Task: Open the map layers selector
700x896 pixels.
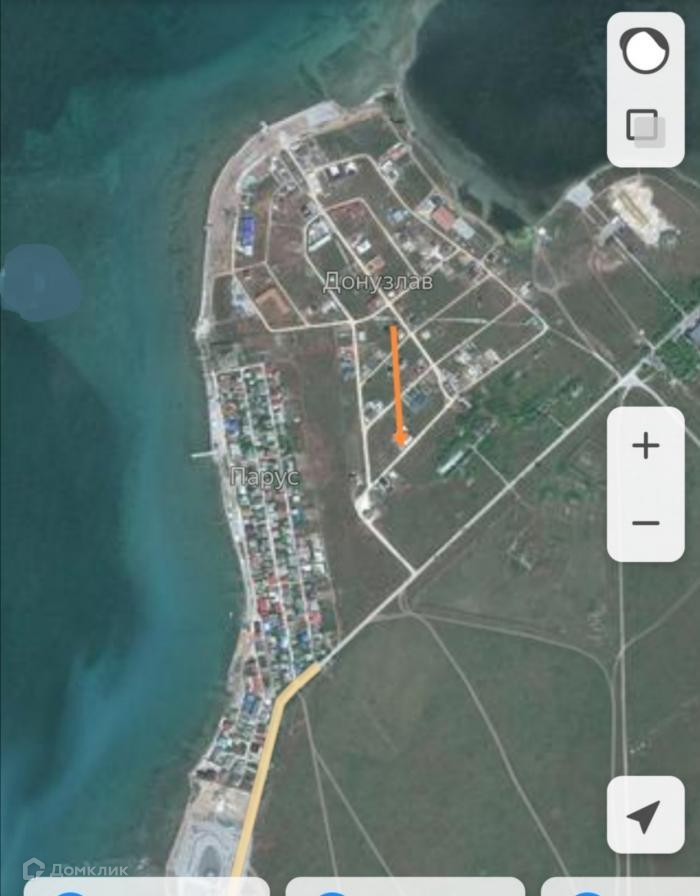Action: 645,127
